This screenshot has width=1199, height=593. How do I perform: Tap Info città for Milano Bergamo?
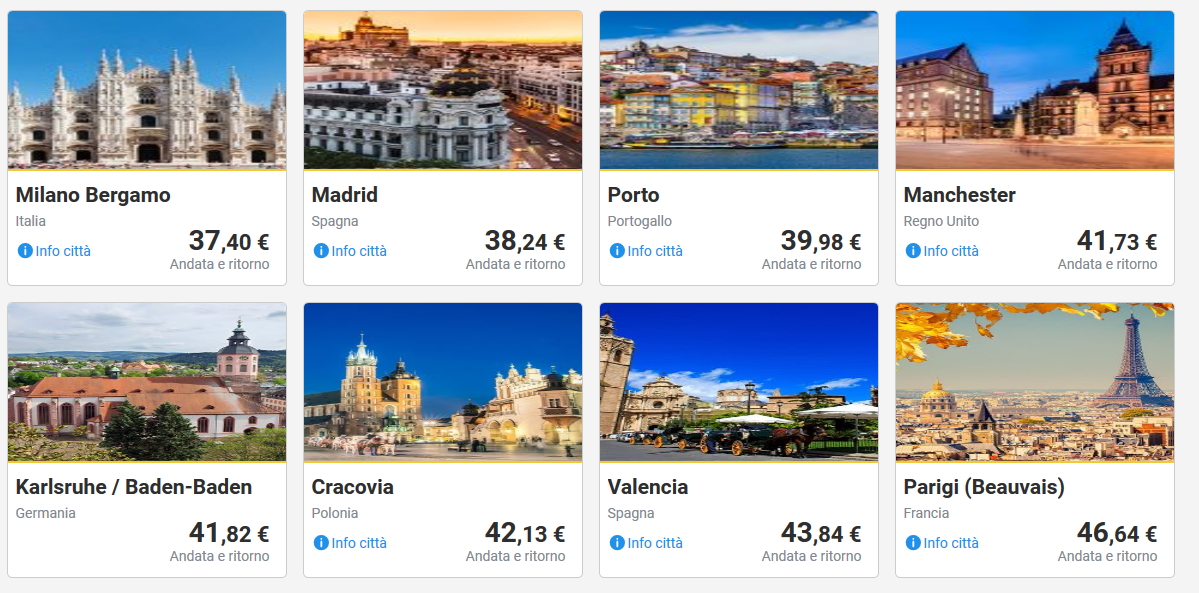pyautogui.click(x=62, y=251)
